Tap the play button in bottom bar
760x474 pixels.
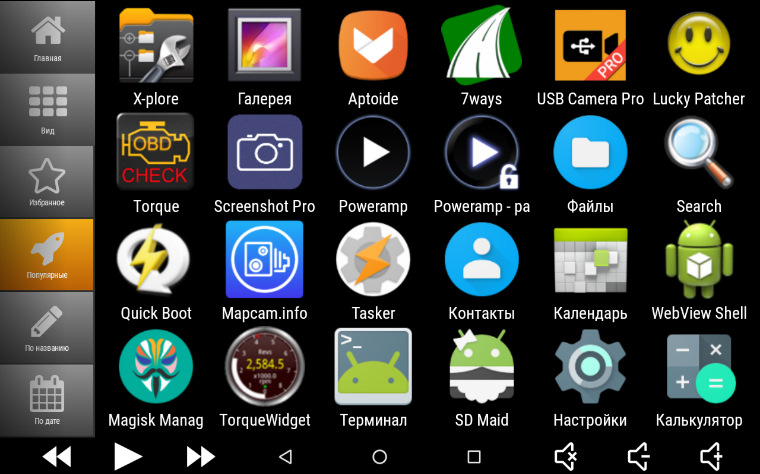click(x=127, y=456)
